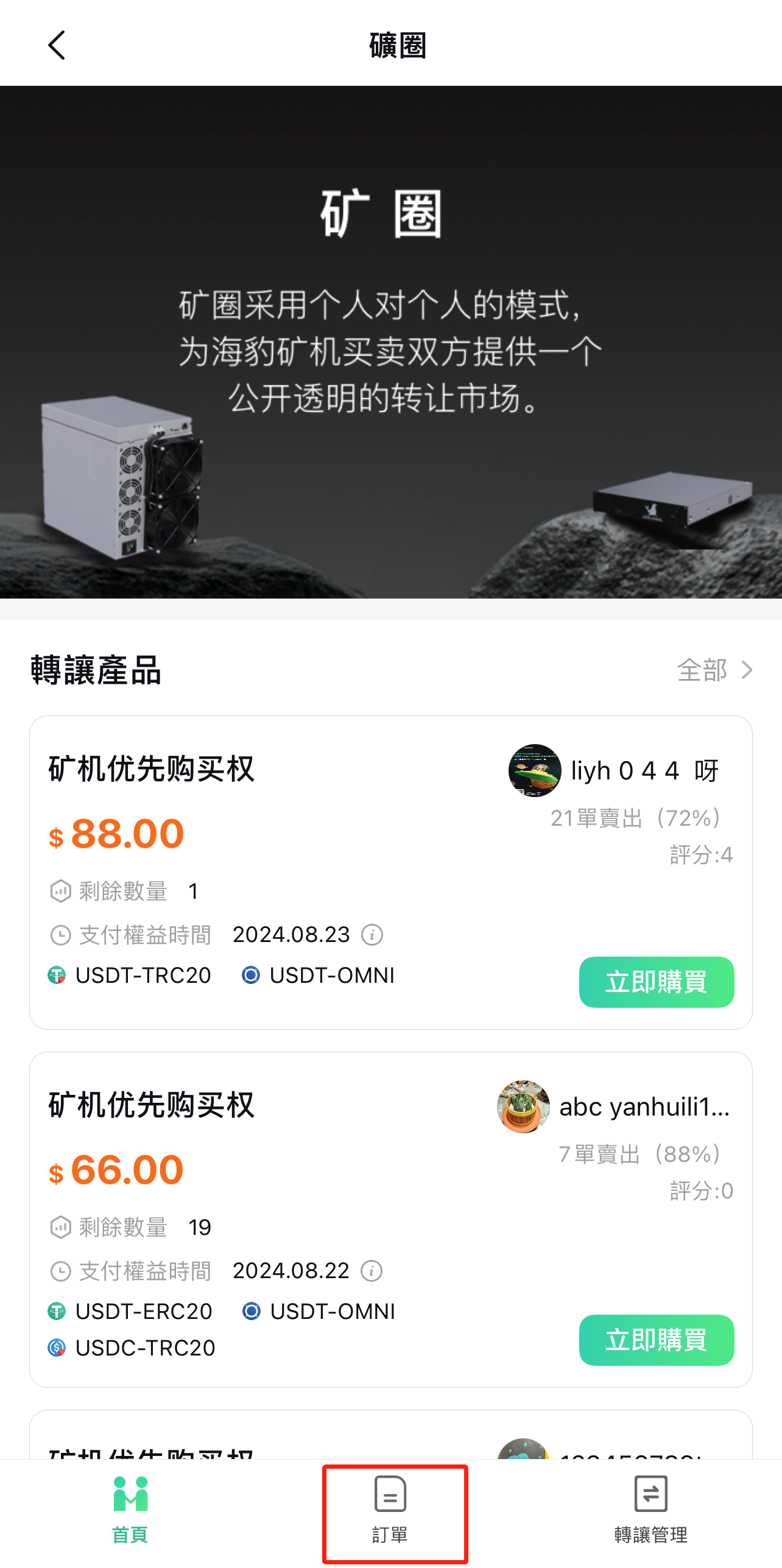Open seller abc yanhuili1's listing card

[x=391, y=1219]
